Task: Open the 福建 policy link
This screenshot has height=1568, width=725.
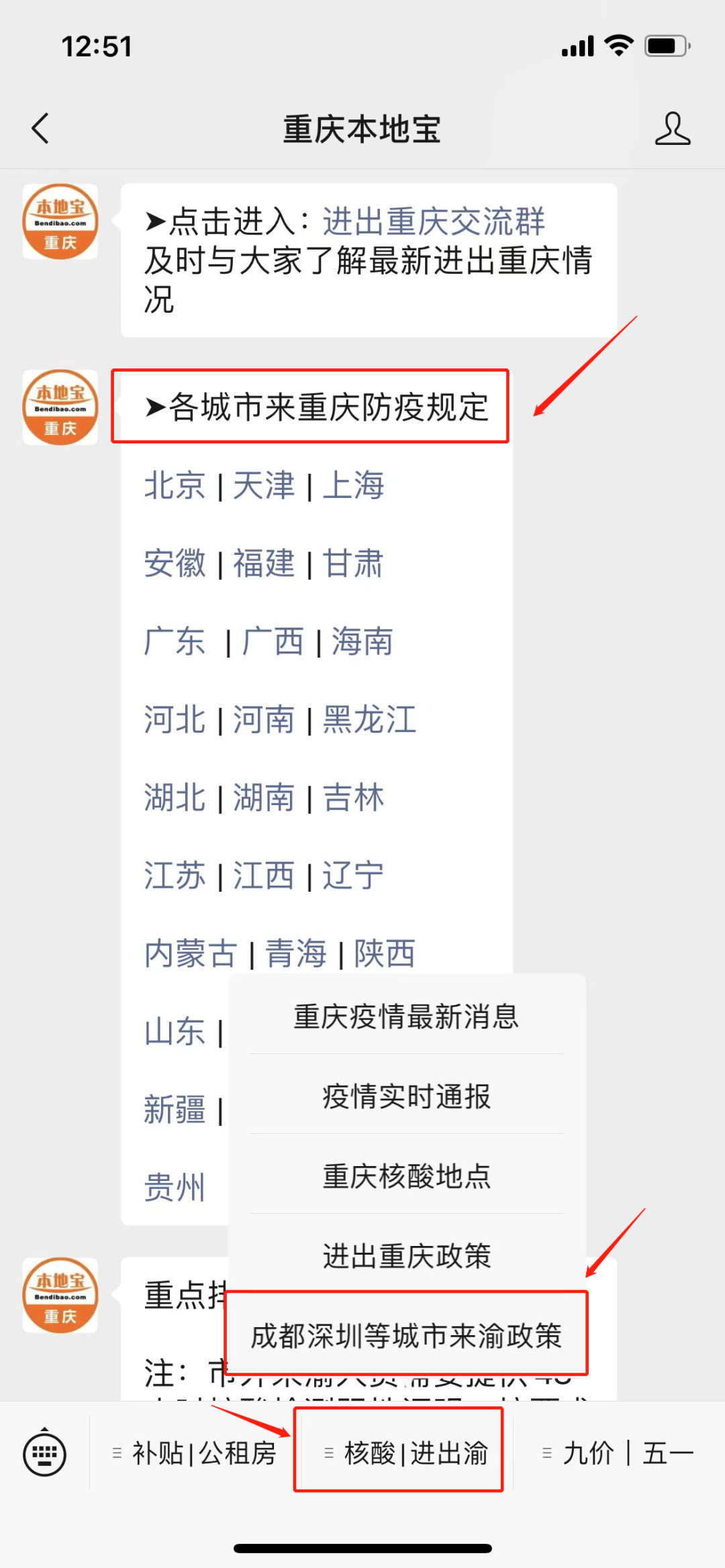Action: point(264,563)
